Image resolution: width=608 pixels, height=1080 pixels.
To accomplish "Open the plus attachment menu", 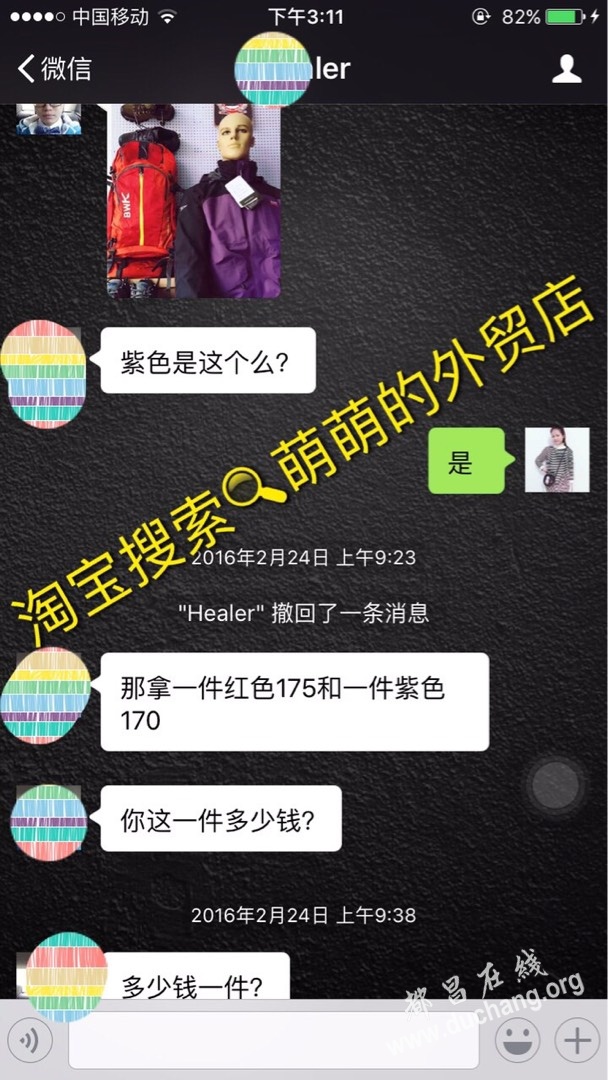I will coord(577,1041).
